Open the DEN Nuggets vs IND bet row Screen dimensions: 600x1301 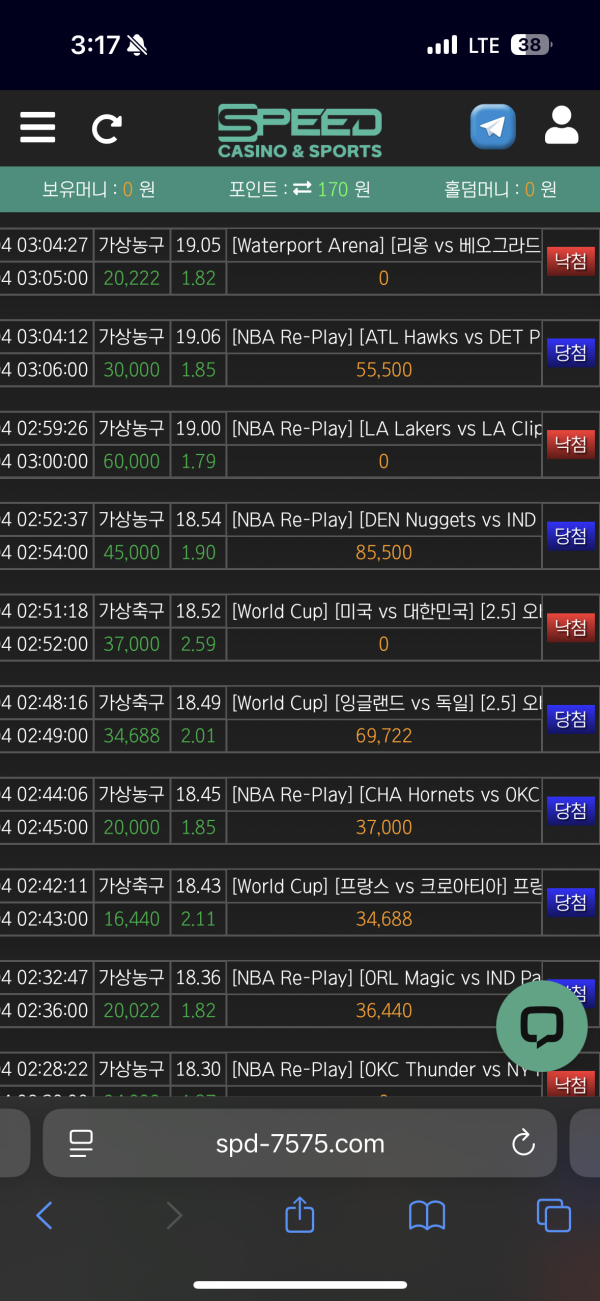coord(385,521)
